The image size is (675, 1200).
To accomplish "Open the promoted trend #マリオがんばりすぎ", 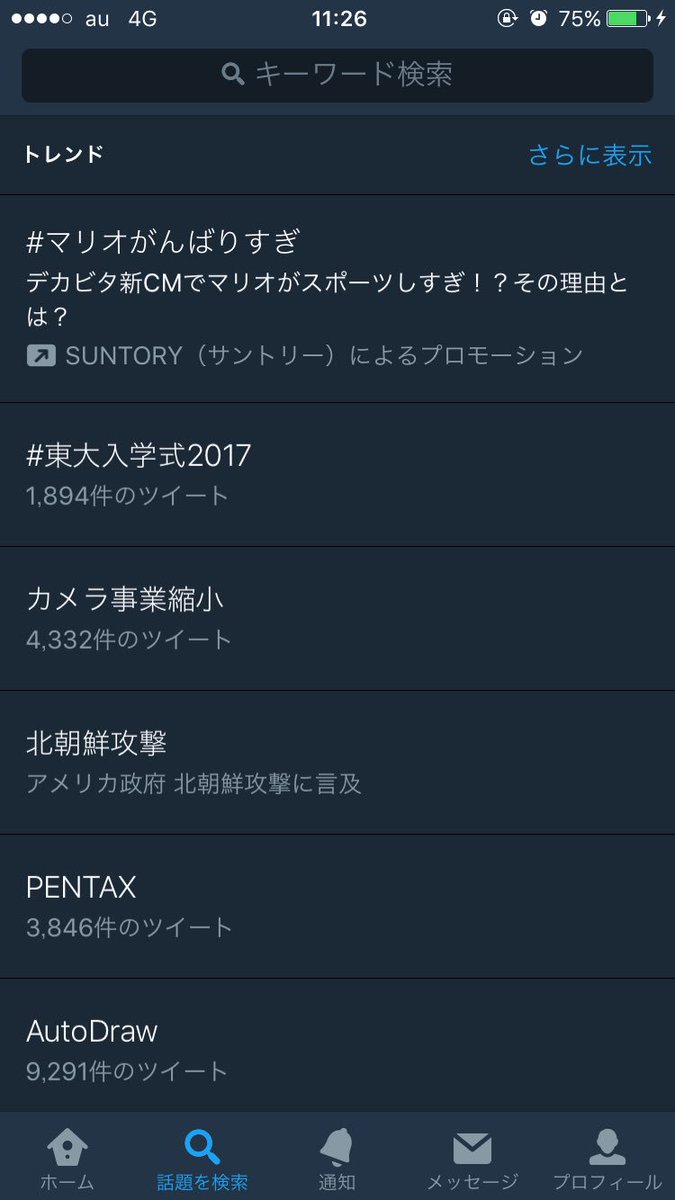I will click(337, 299).
